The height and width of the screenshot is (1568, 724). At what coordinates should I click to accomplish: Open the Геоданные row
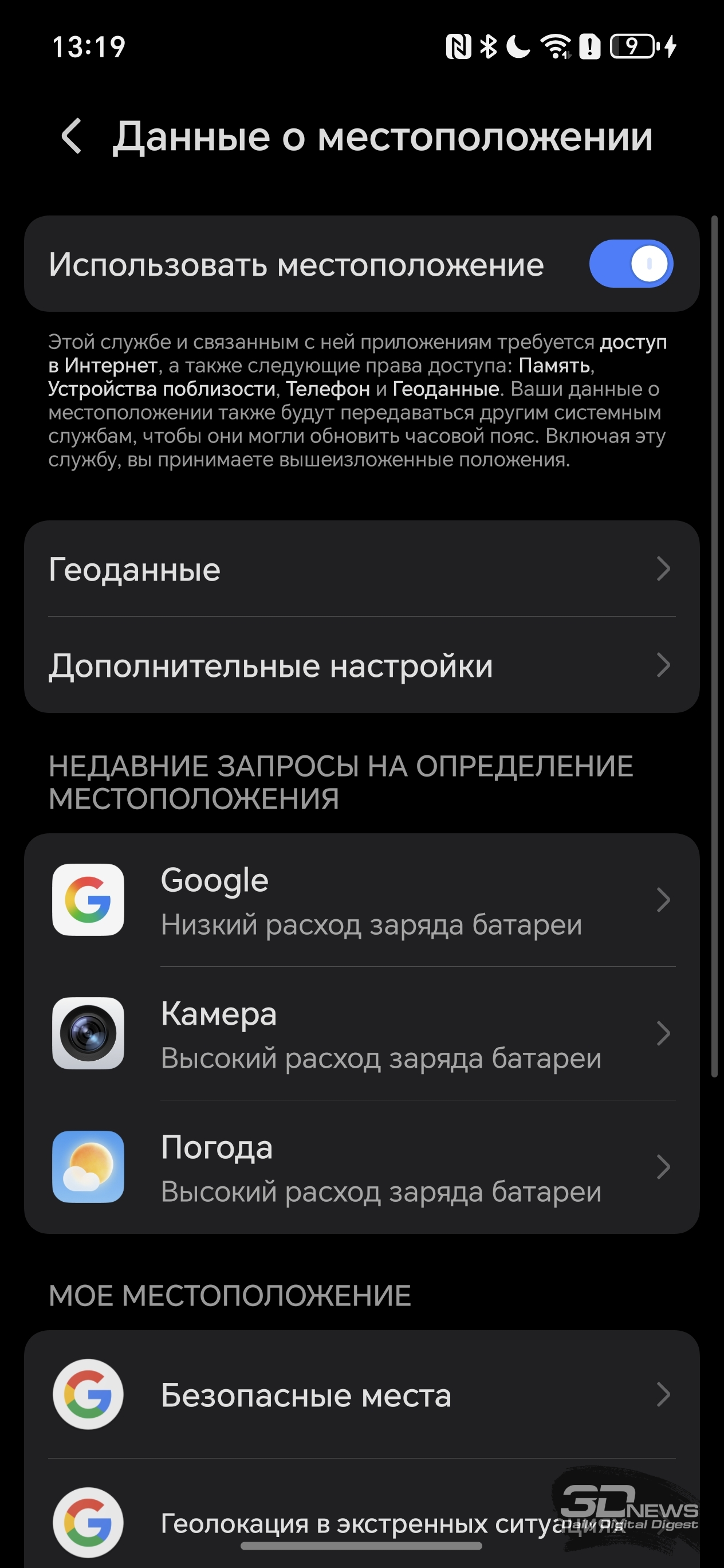coord(362,569)
